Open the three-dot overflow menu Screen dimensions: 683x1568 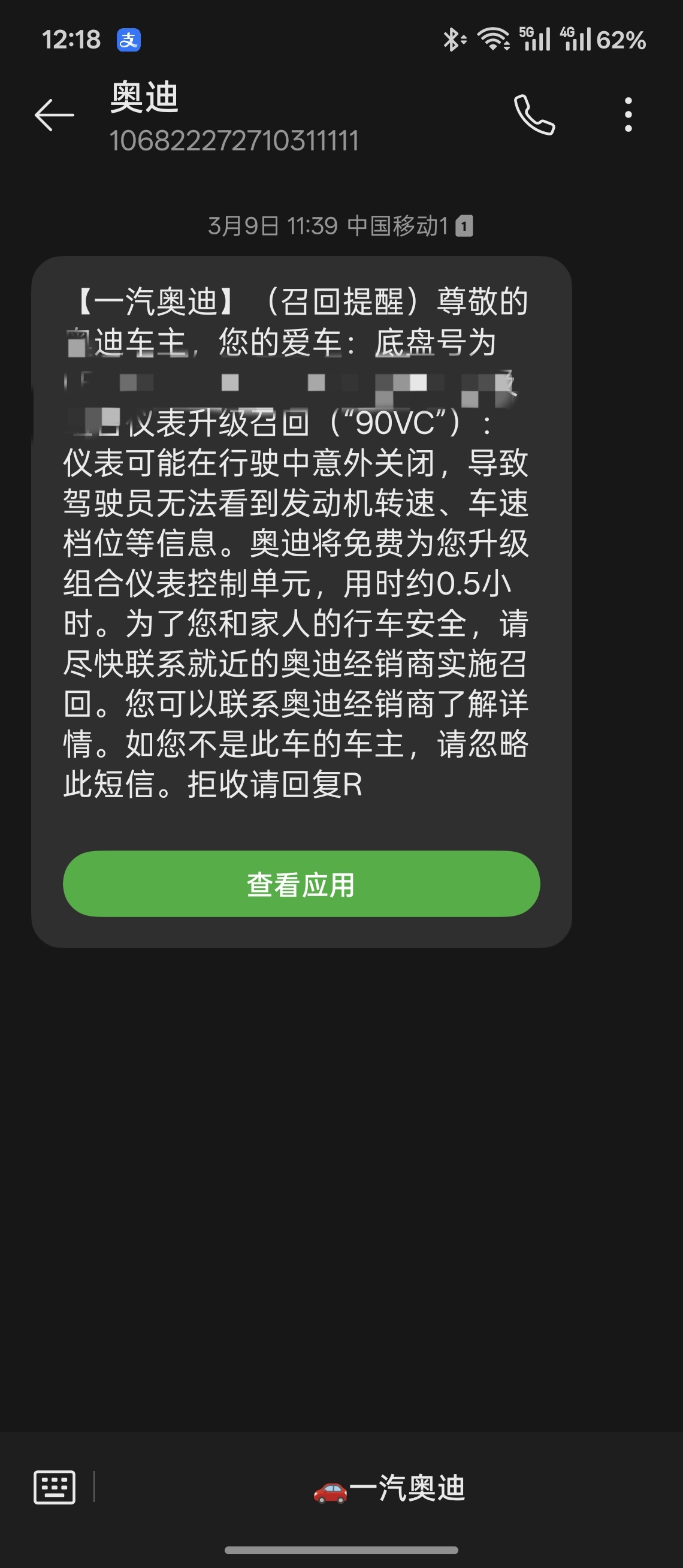click(628, 114)
